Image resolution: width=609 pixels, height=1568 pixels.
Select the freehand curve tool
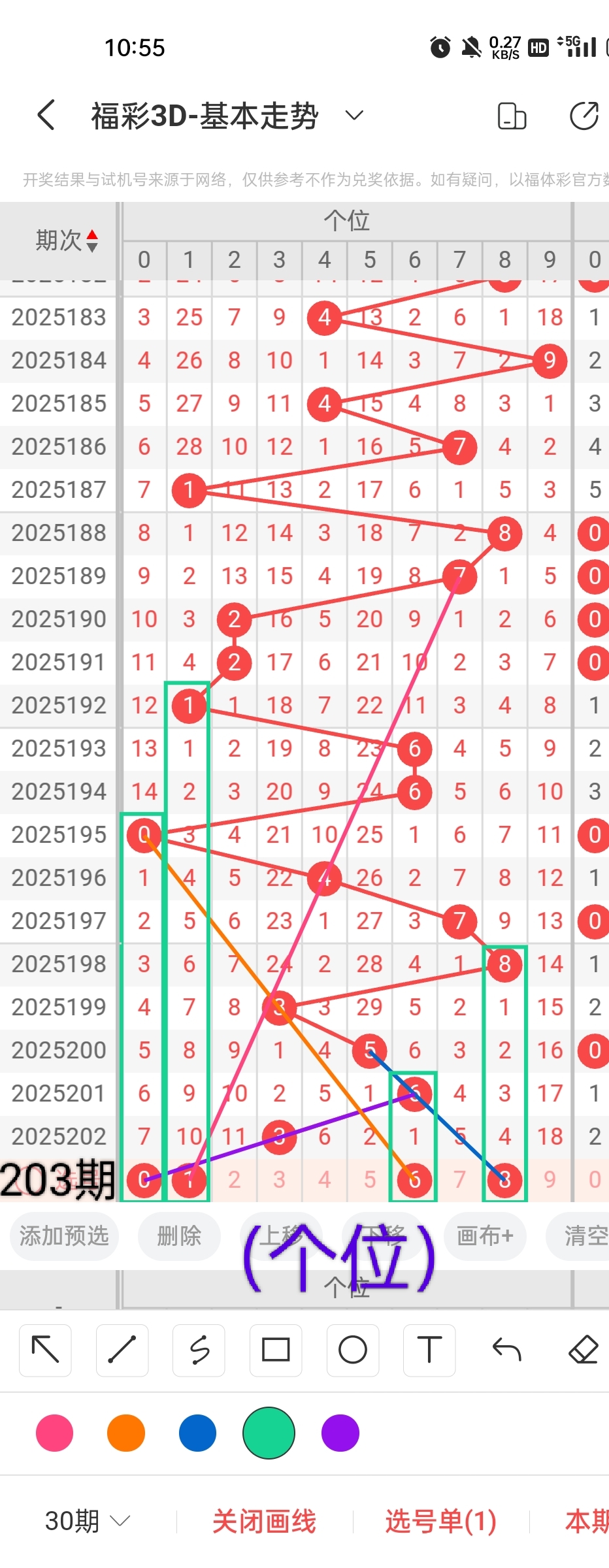[x=199, y=1350]
